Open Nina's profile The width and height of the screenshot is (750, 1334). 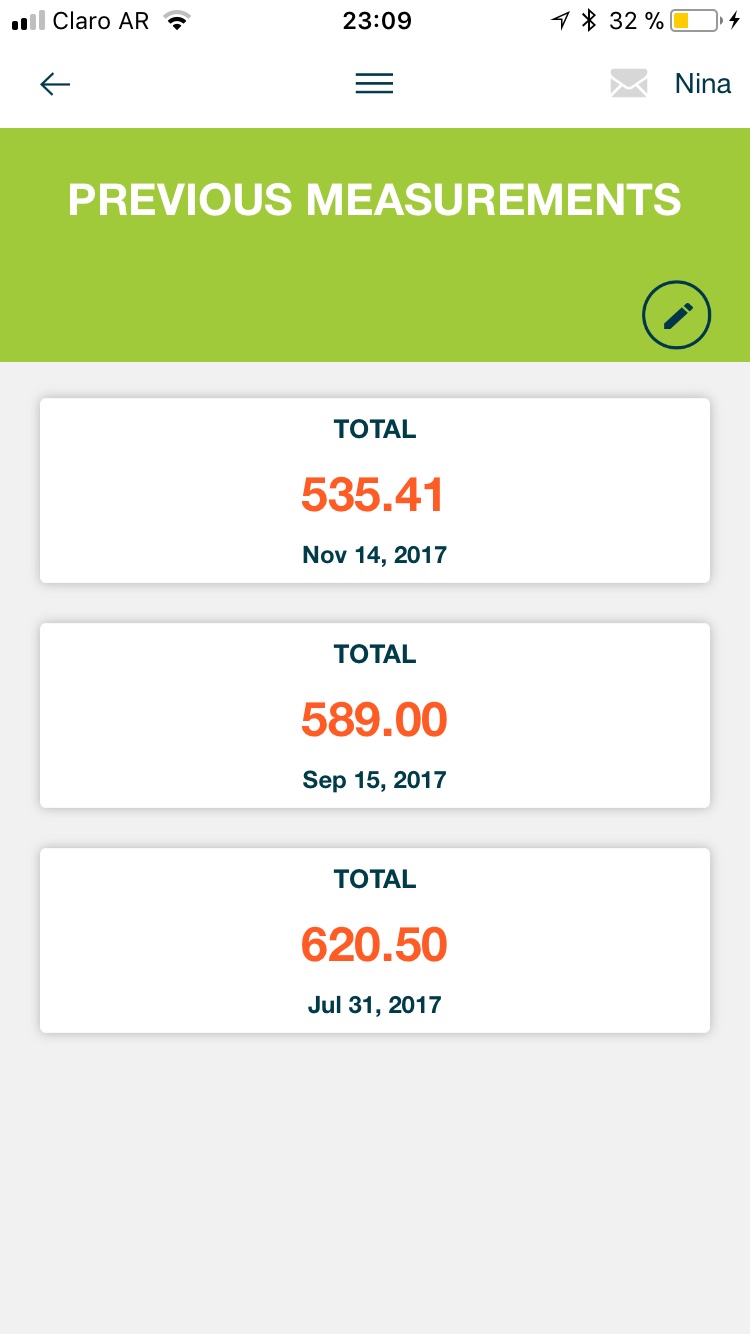[x=703, y=84]
